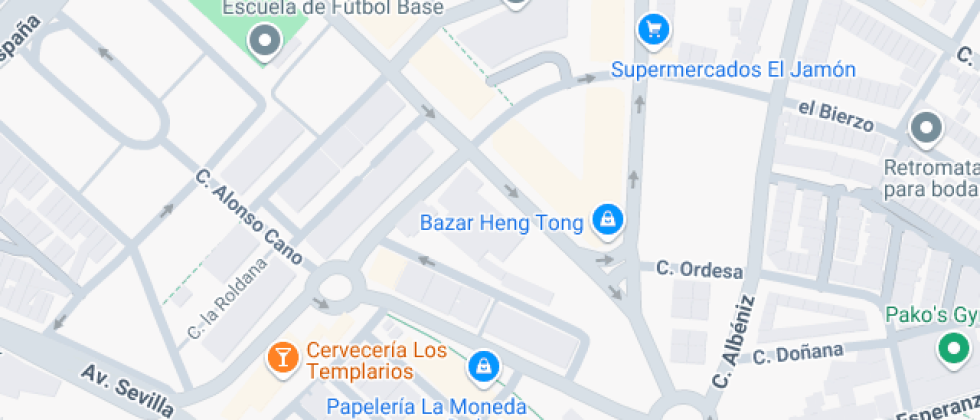Select the Escuela de Futbol Base pin
Image resolution: width=980 pixels, height=420 pixels.
[265, 41]
